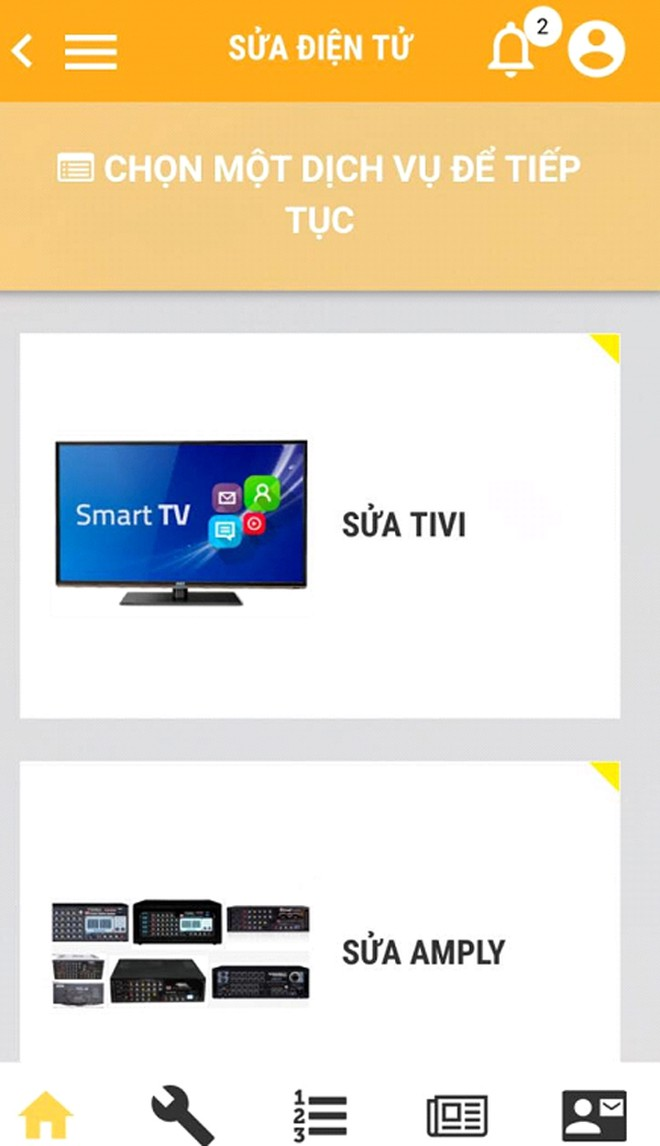Switch to the wrench services tab
Viewport: 660px width, 1146px height.
pyautogui.click(x=182, y=1114)
